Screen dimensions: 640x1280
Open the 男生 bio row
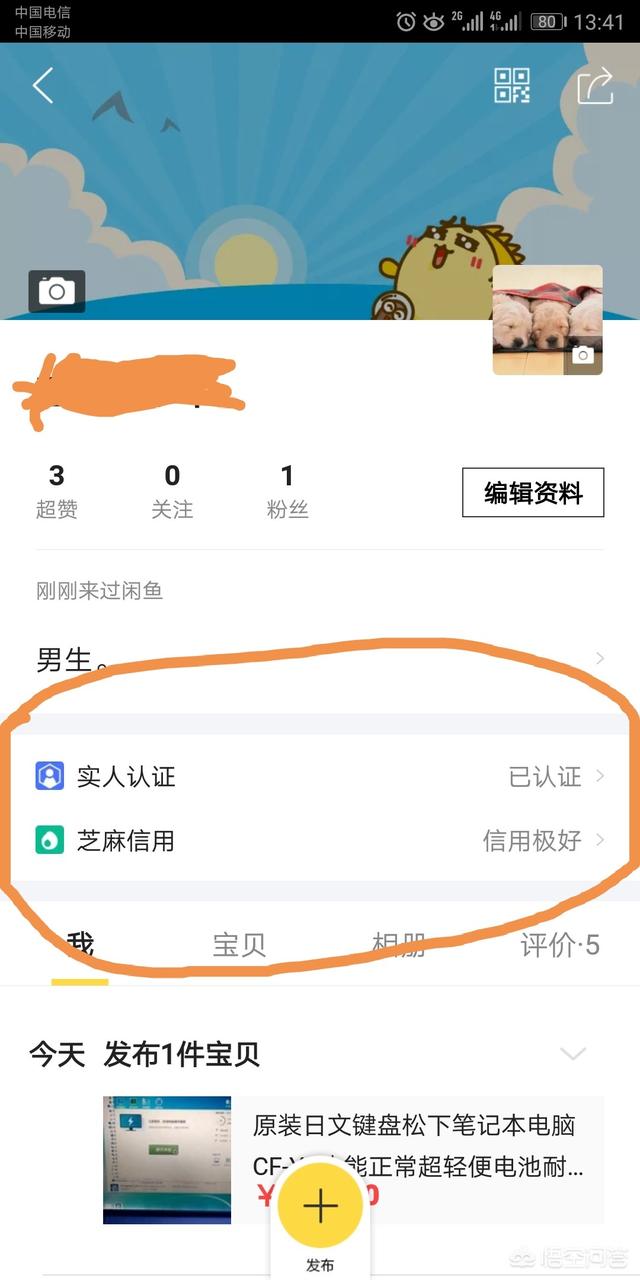(x=320, y=659)
